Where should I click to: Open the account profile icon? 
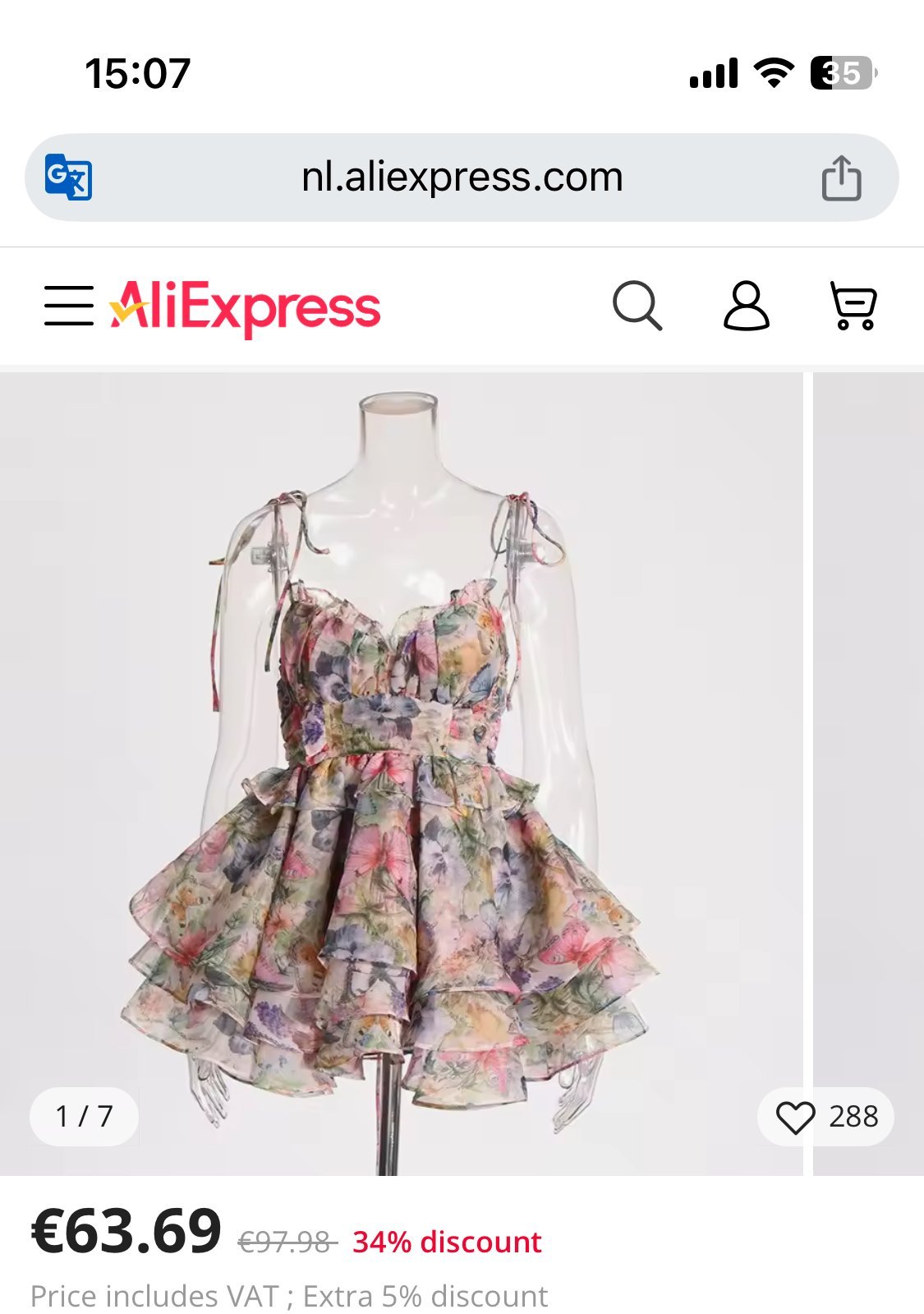click(746, 306)
